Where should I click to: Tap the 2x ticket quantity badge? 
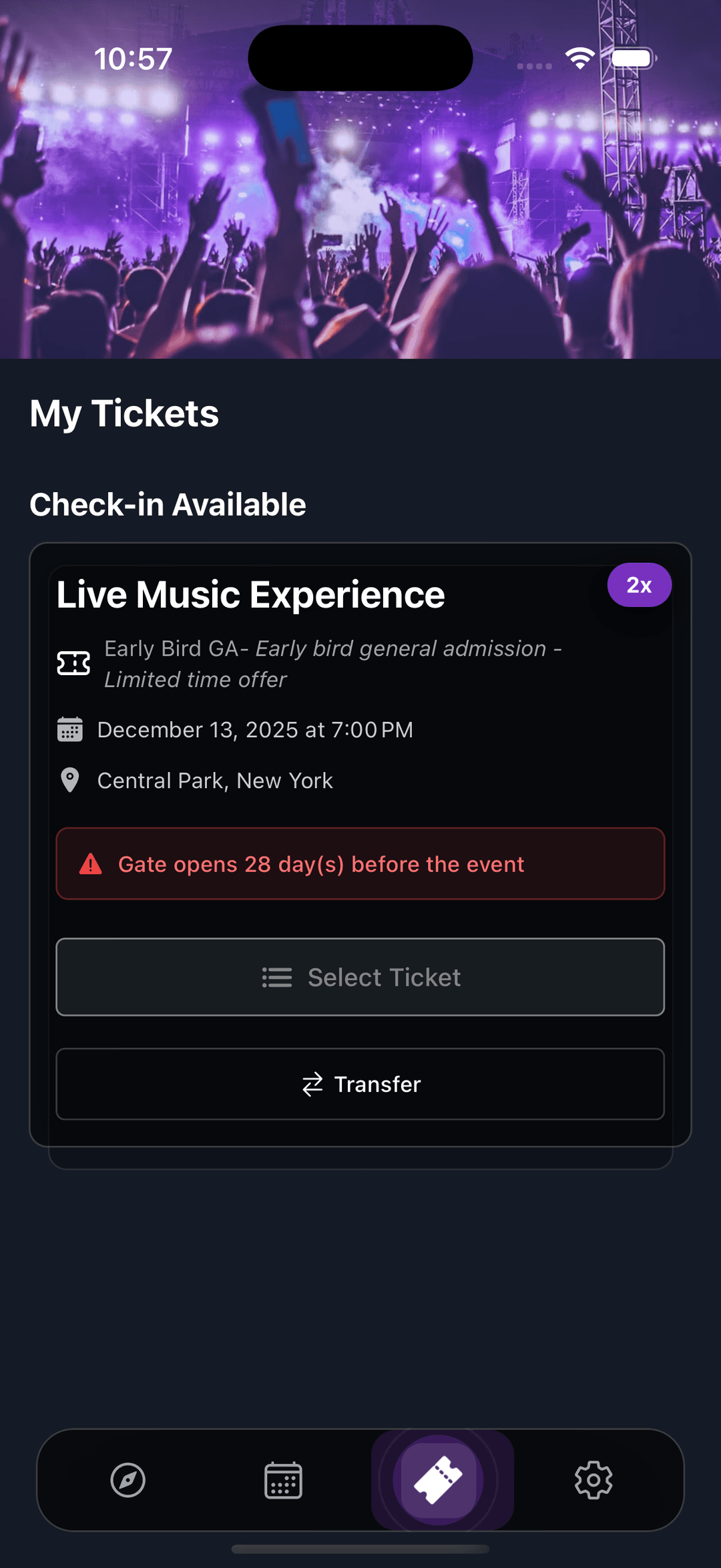[638, 584]
